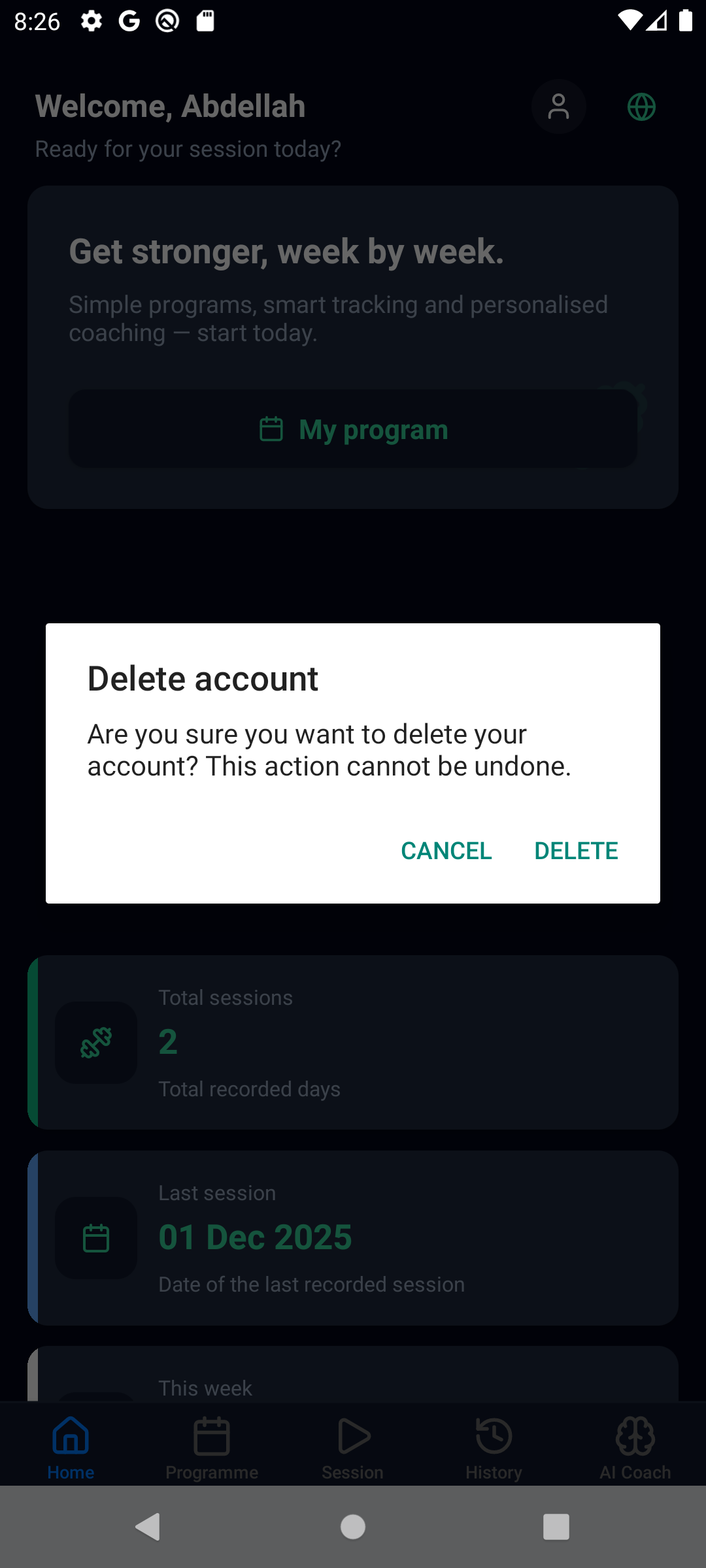
Task: Tap the system home button
Action: point(353,1527)
